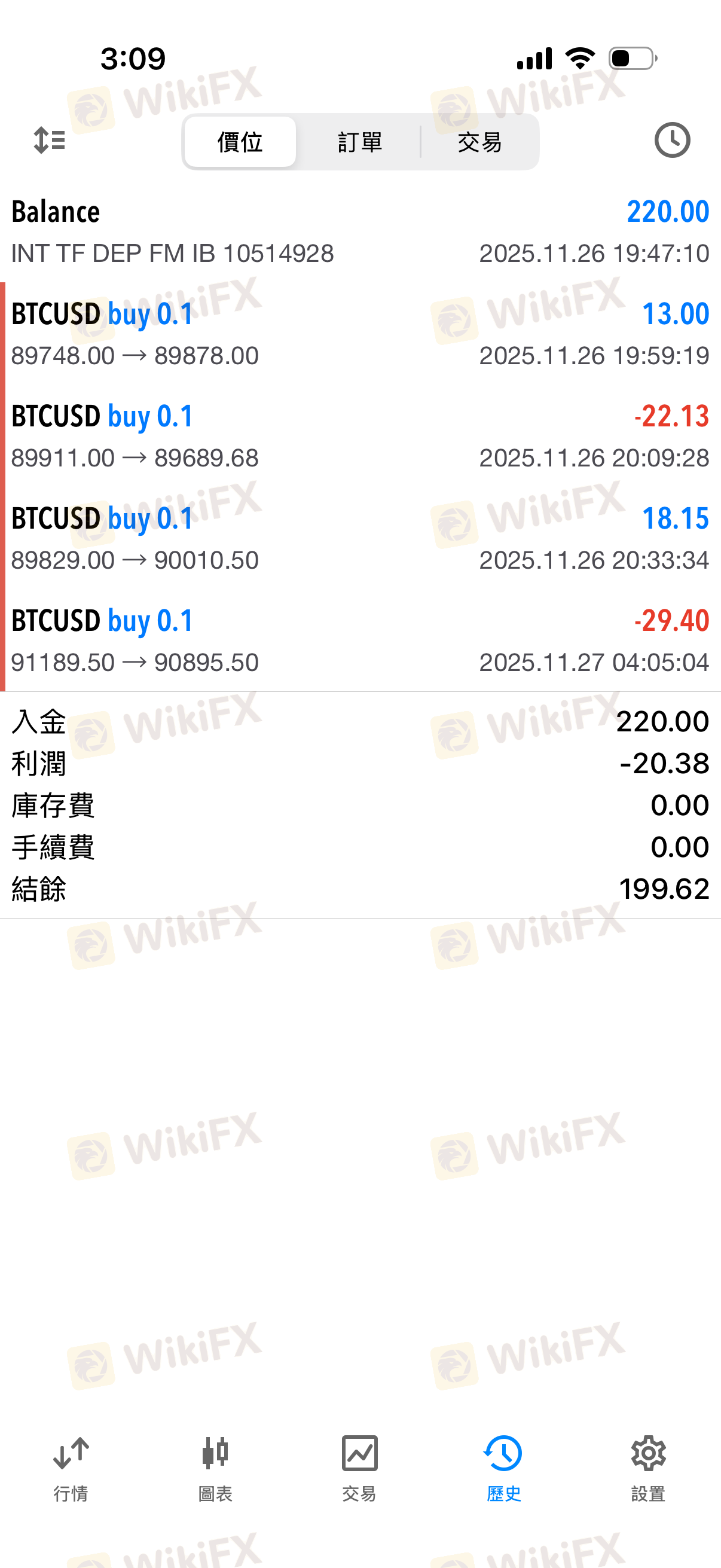Viewport: 721px width, 1568px height.
Task: Open the history period clock icon
Action: pos(672,141)
